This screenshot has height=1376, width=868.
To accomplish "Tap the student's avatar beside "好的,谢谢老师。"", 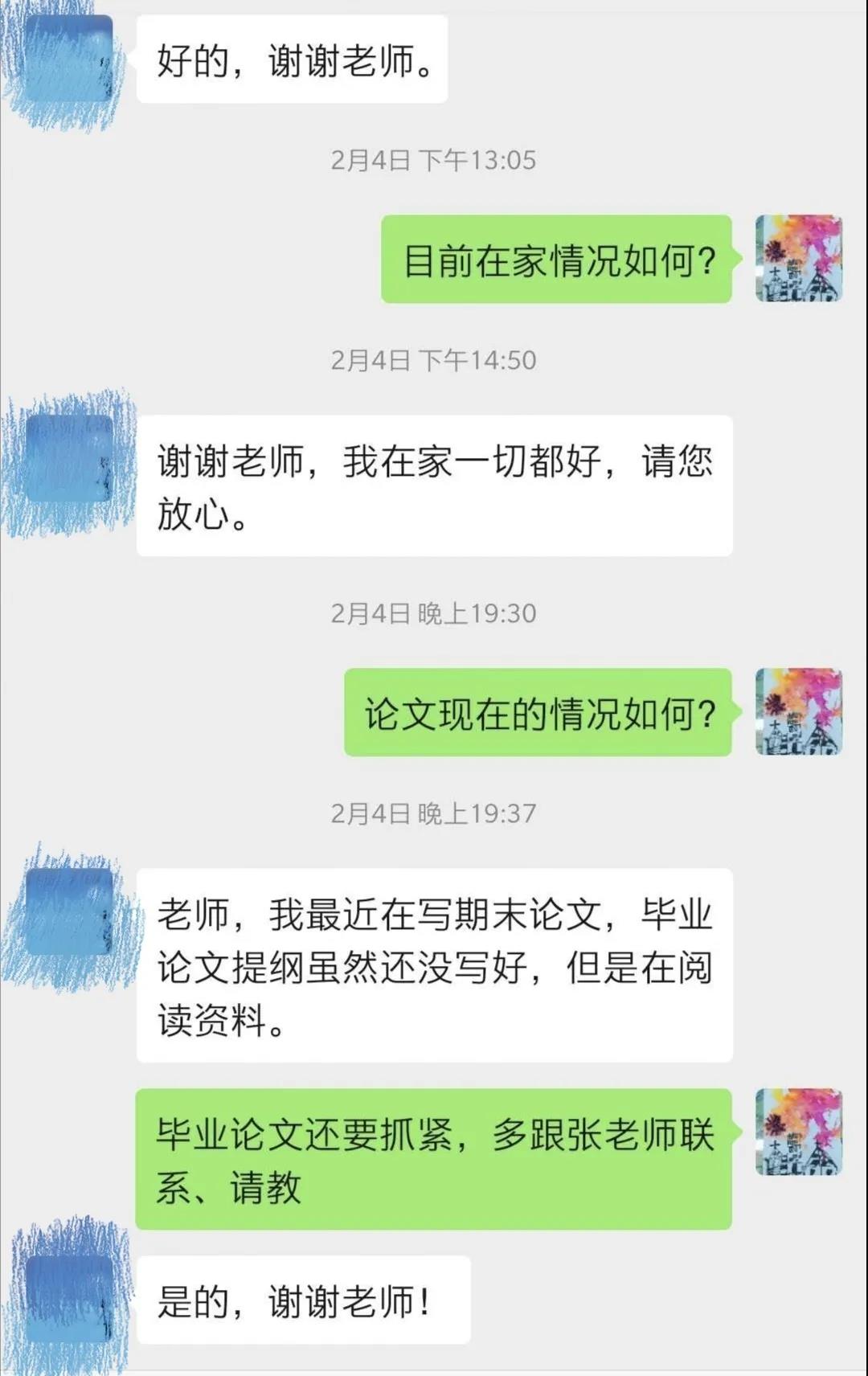I will [68, 60].
